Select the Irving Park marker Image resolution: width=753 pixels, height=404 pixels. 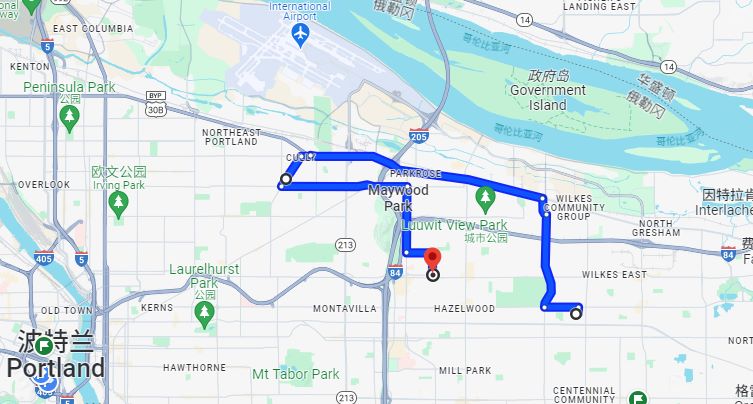pos(118,203)
